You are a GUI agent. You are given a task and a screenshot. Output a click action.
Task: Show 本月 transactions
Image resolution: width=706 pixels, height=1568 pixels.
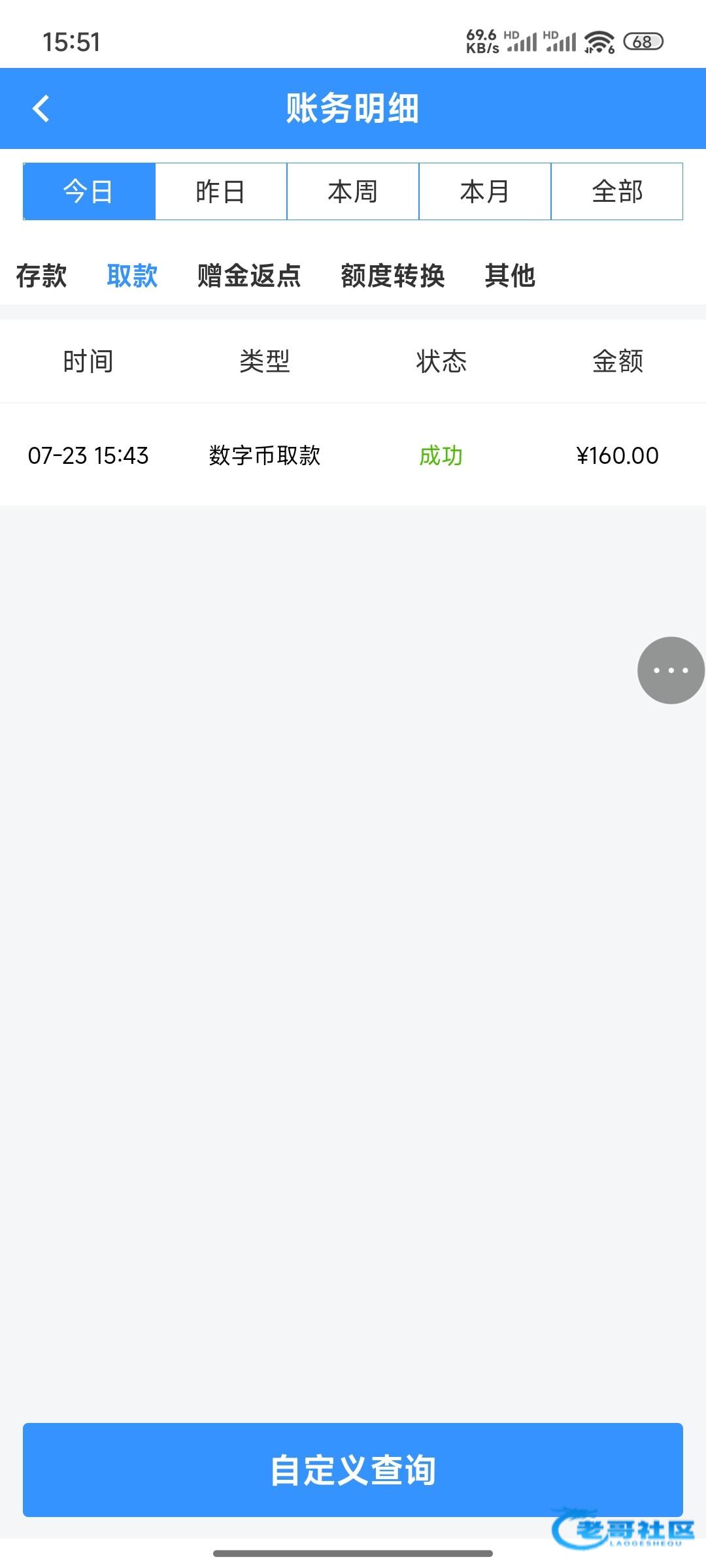tap(485, 191)
